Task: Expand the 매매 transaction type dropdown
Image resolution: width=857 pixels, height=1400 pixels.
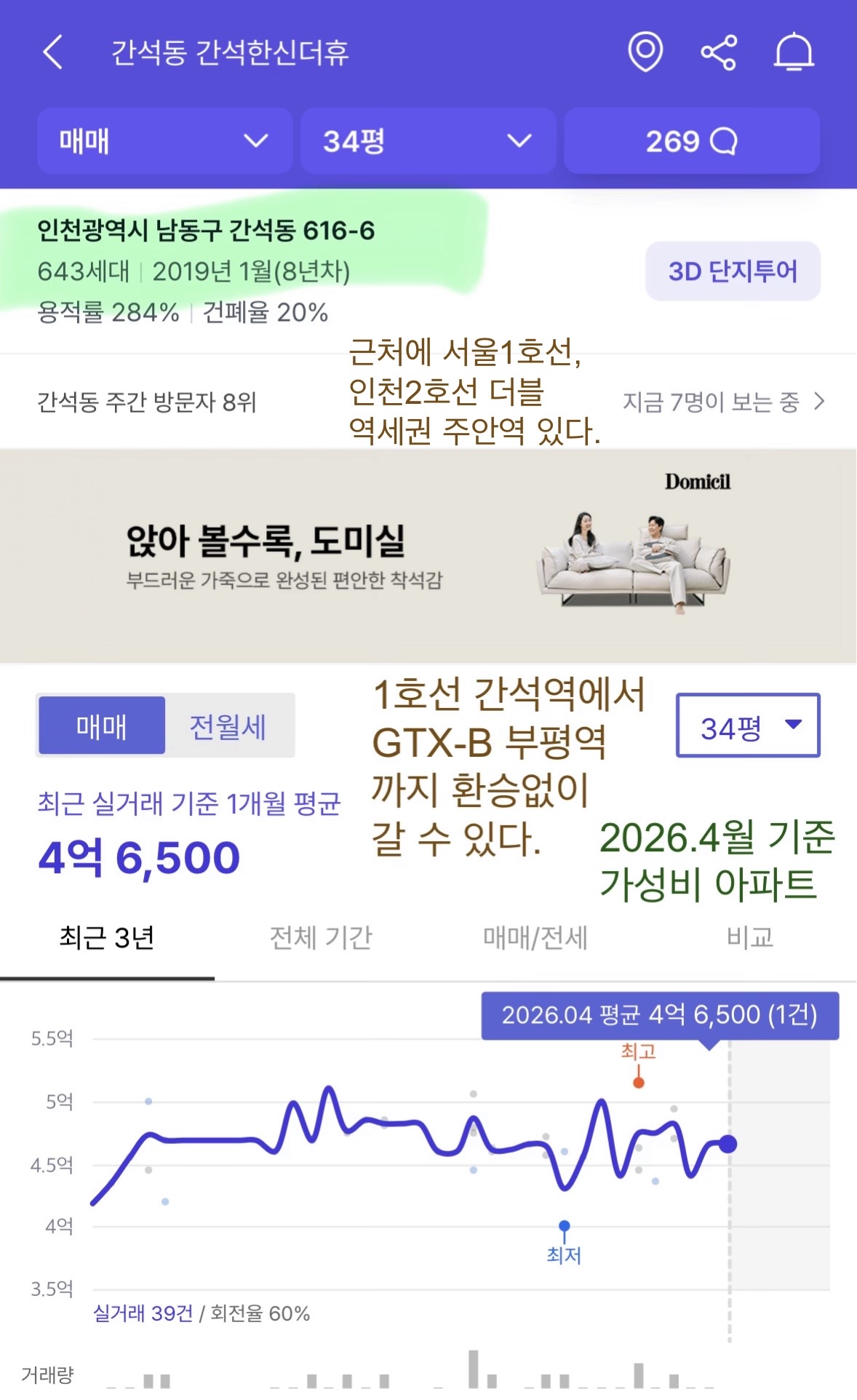Action: click(164, 140)
